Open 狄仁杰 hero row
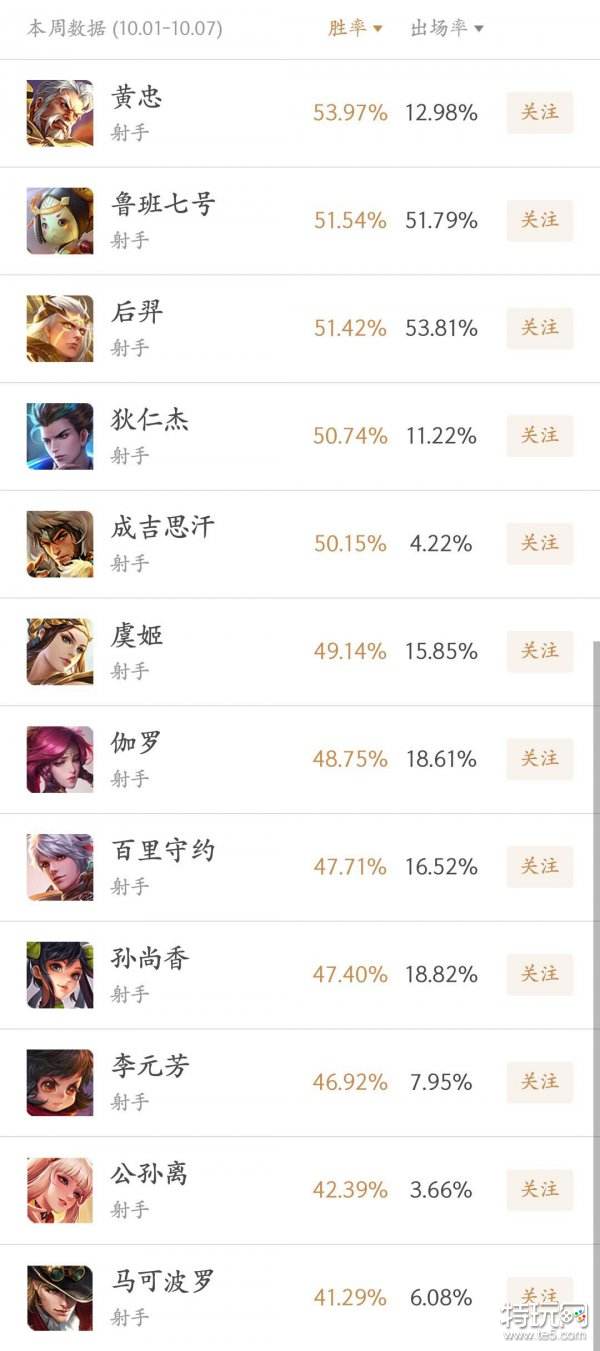The height and width of the screenshot is (1351, 600). (x=150, y=421)
